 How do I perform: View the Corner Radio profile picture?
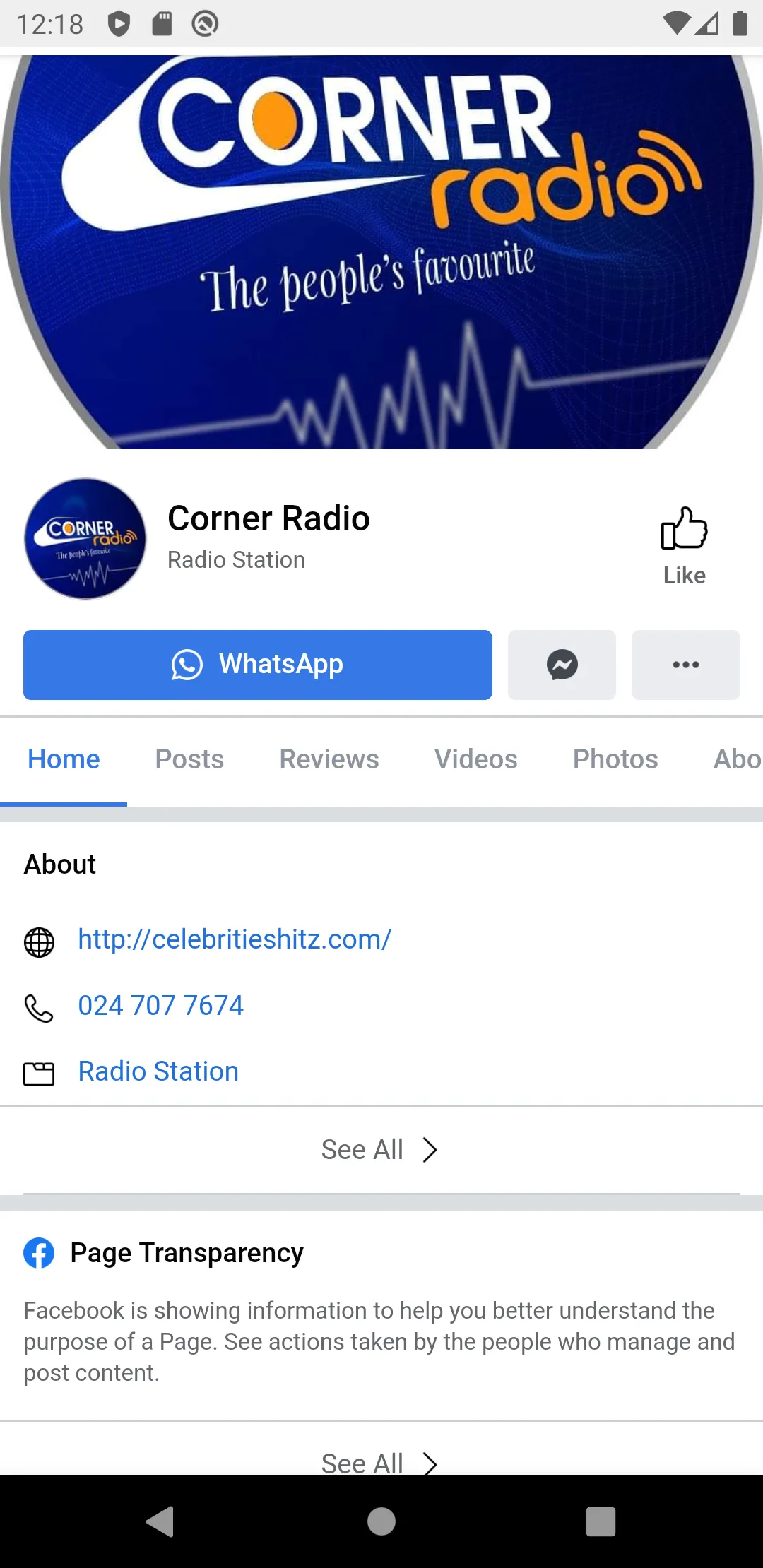(85, 538)
